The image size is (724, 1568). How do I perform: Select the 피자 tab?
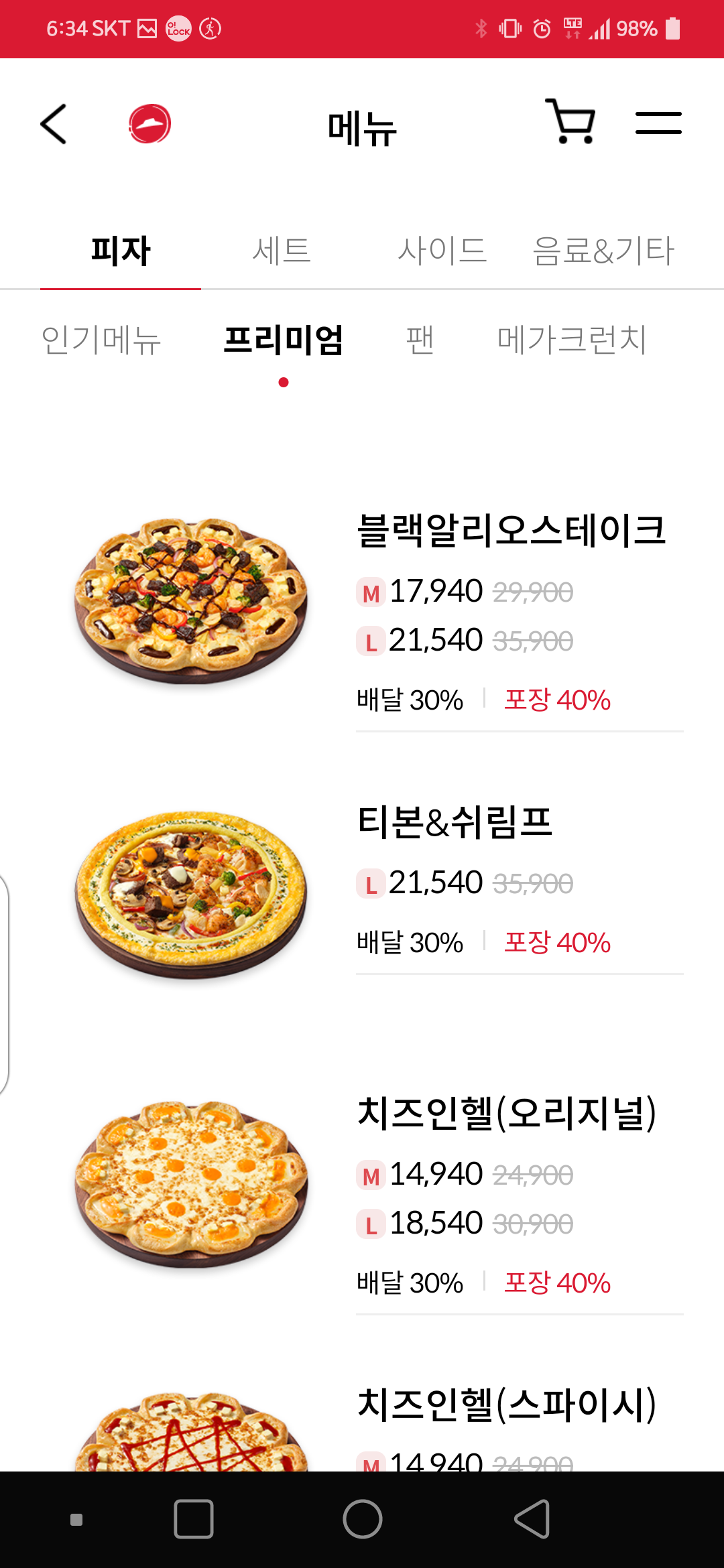click(x=121, y=251)
